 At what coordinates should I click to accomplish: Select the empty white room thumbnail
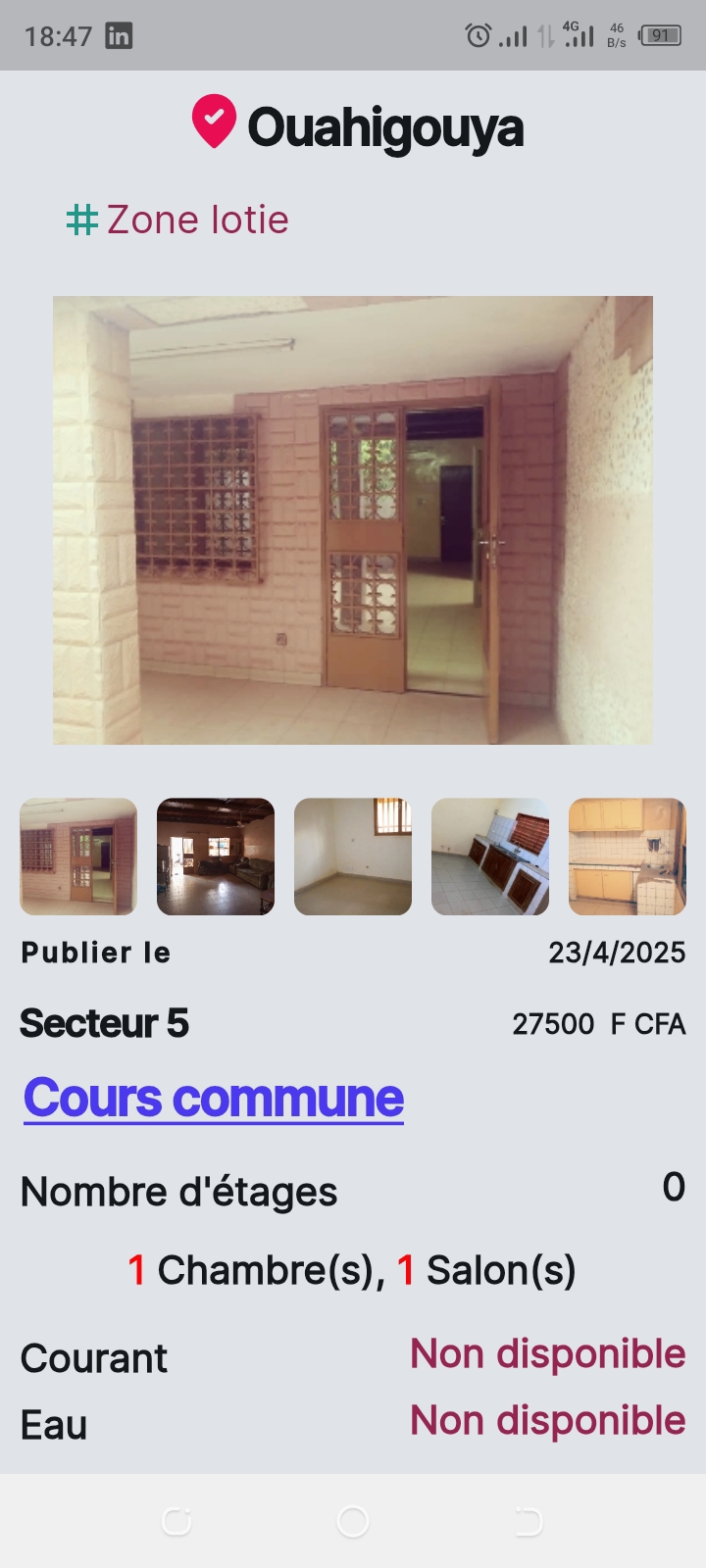click(353, 857)
